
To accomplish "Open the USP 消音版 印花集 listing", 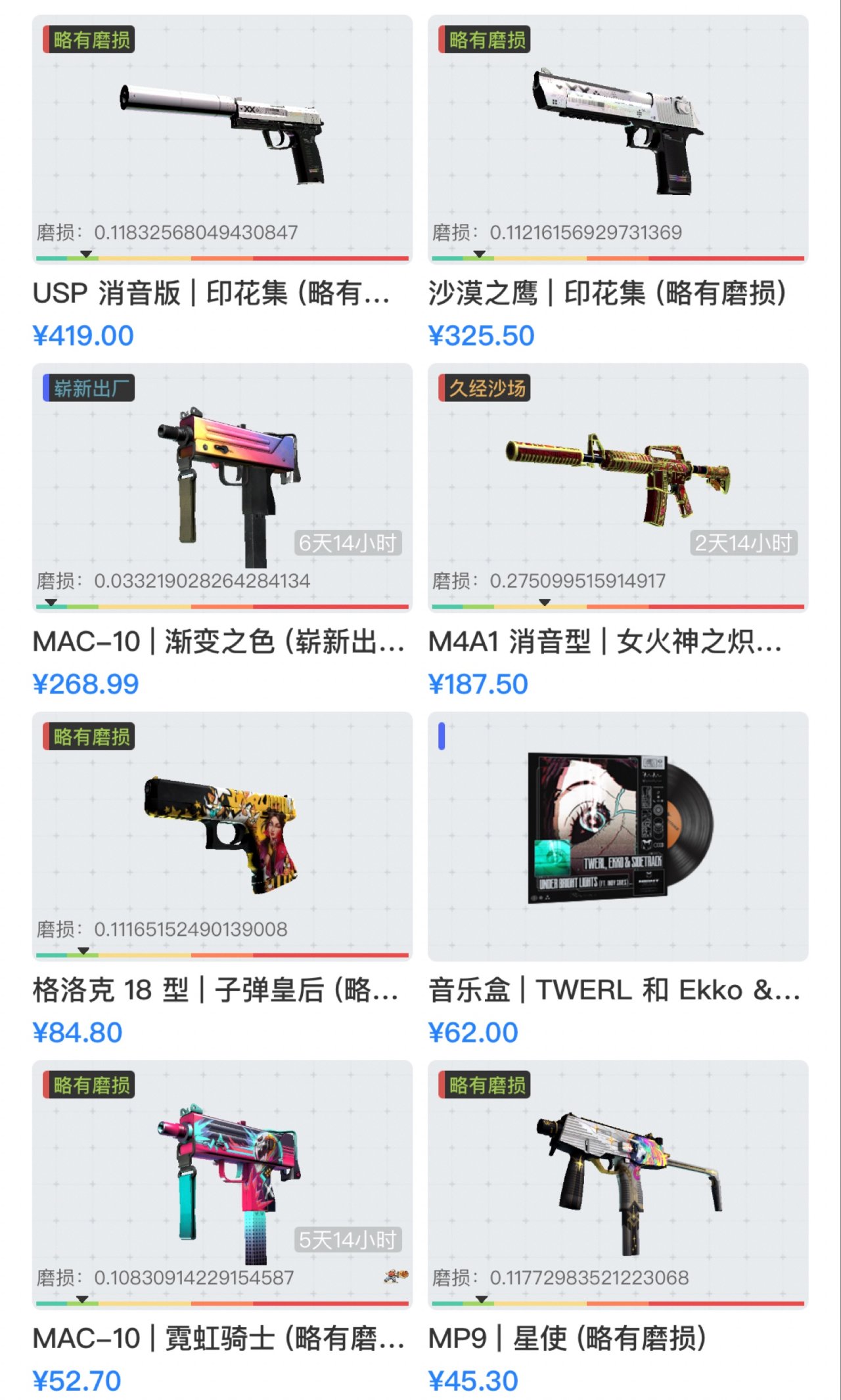I will click(x=222, y=139).
